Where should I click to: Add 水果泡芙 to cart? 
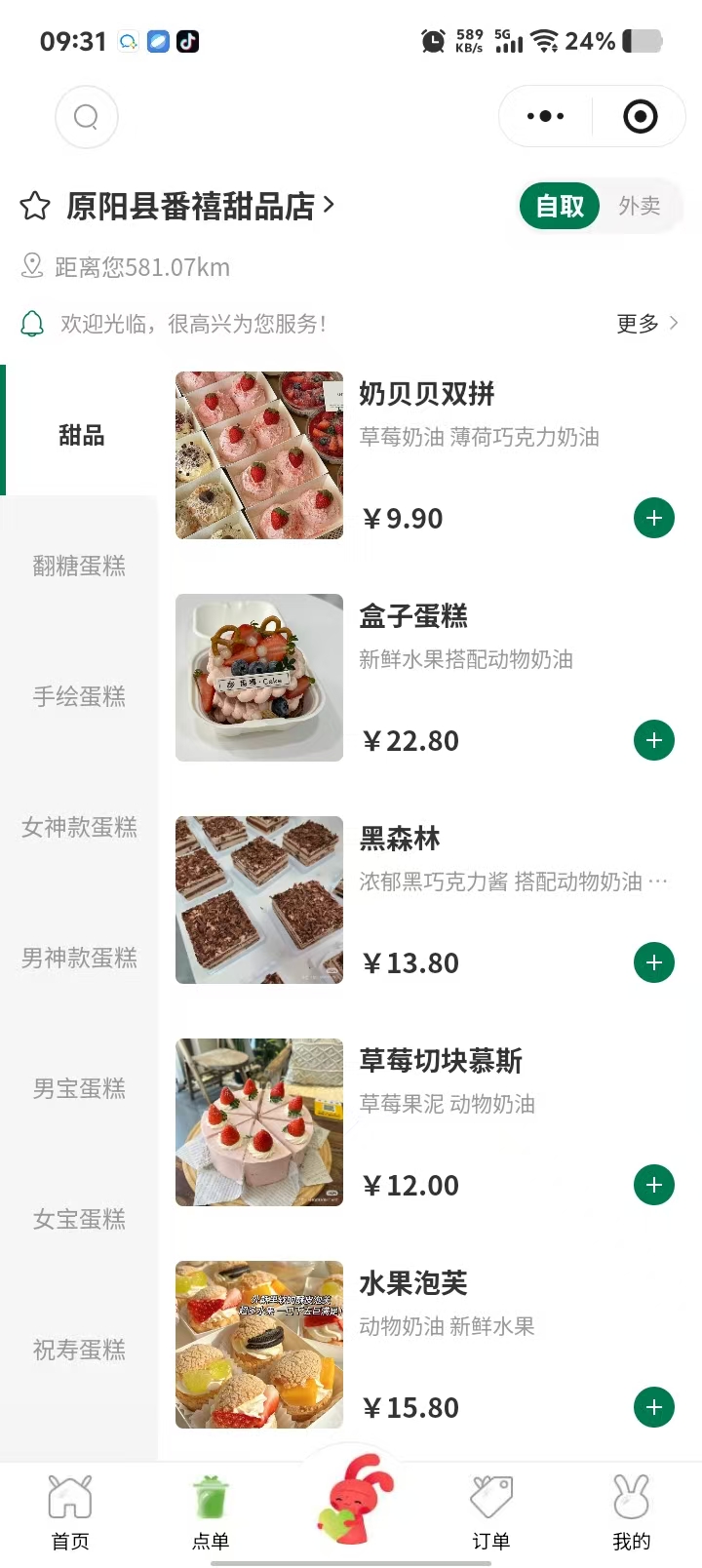point(653,1407)
